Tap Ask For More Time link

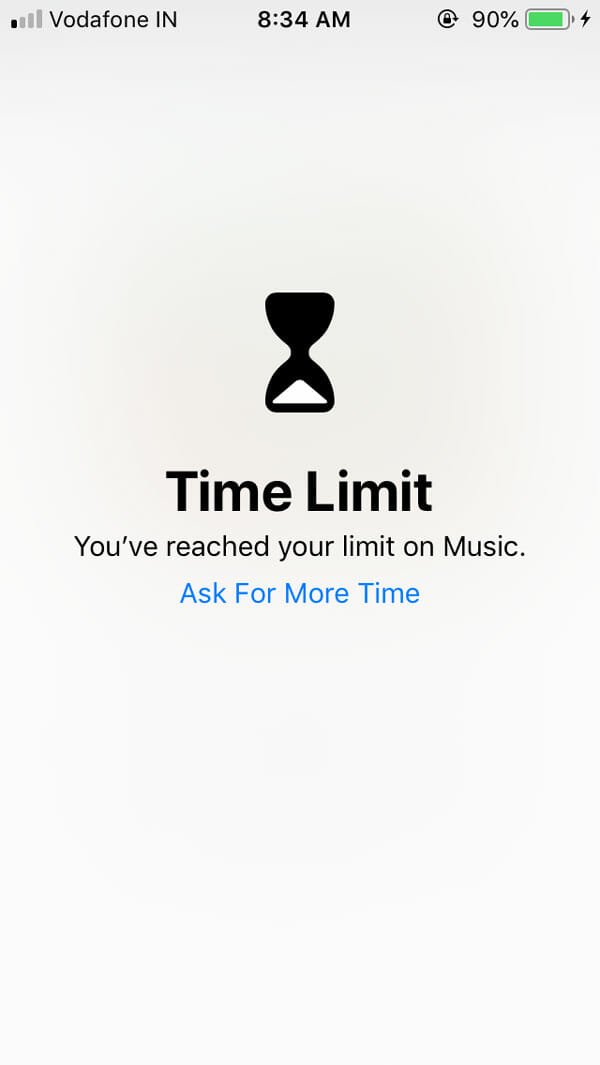pyautogui.click(x=299, y=593)
